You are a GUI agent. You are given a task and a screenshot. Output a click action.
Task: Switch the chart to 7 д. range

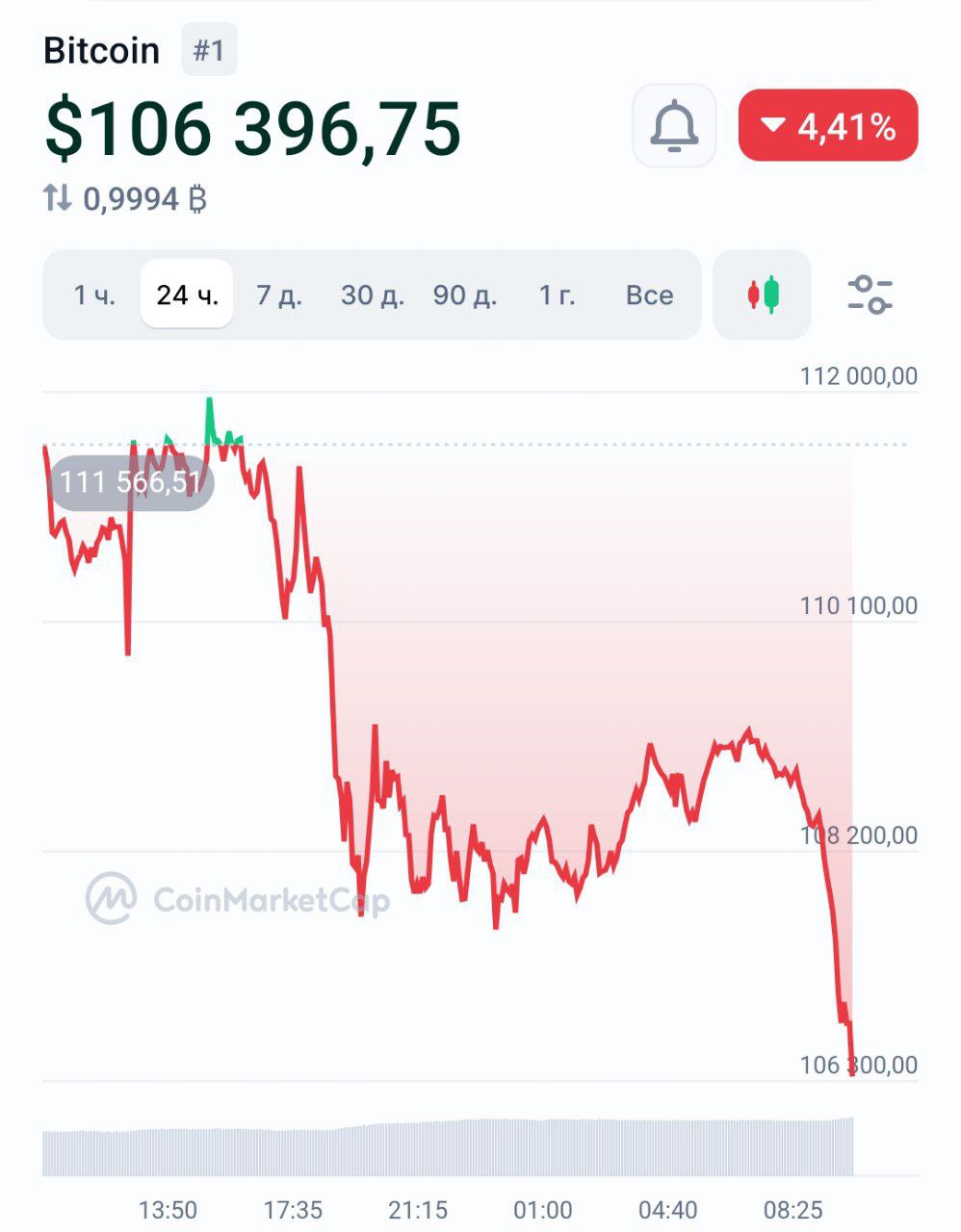point(279,295)
